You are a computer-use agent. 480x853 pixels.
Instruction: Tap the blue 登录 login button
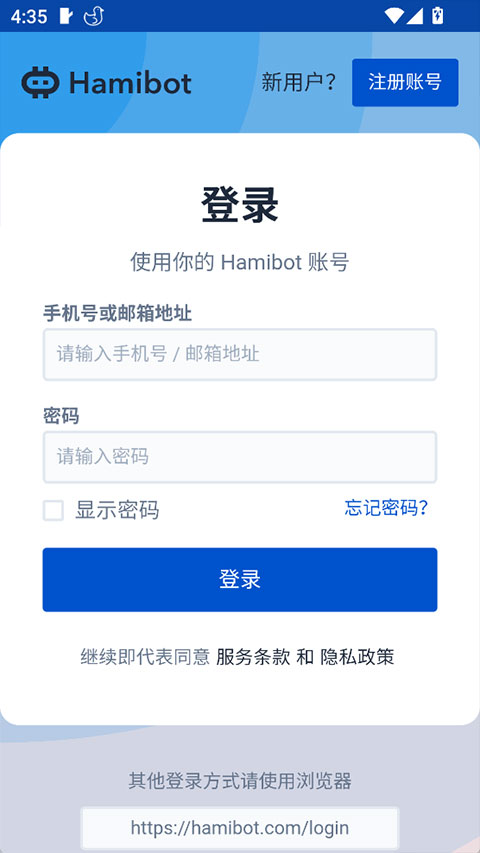point(240,579)
